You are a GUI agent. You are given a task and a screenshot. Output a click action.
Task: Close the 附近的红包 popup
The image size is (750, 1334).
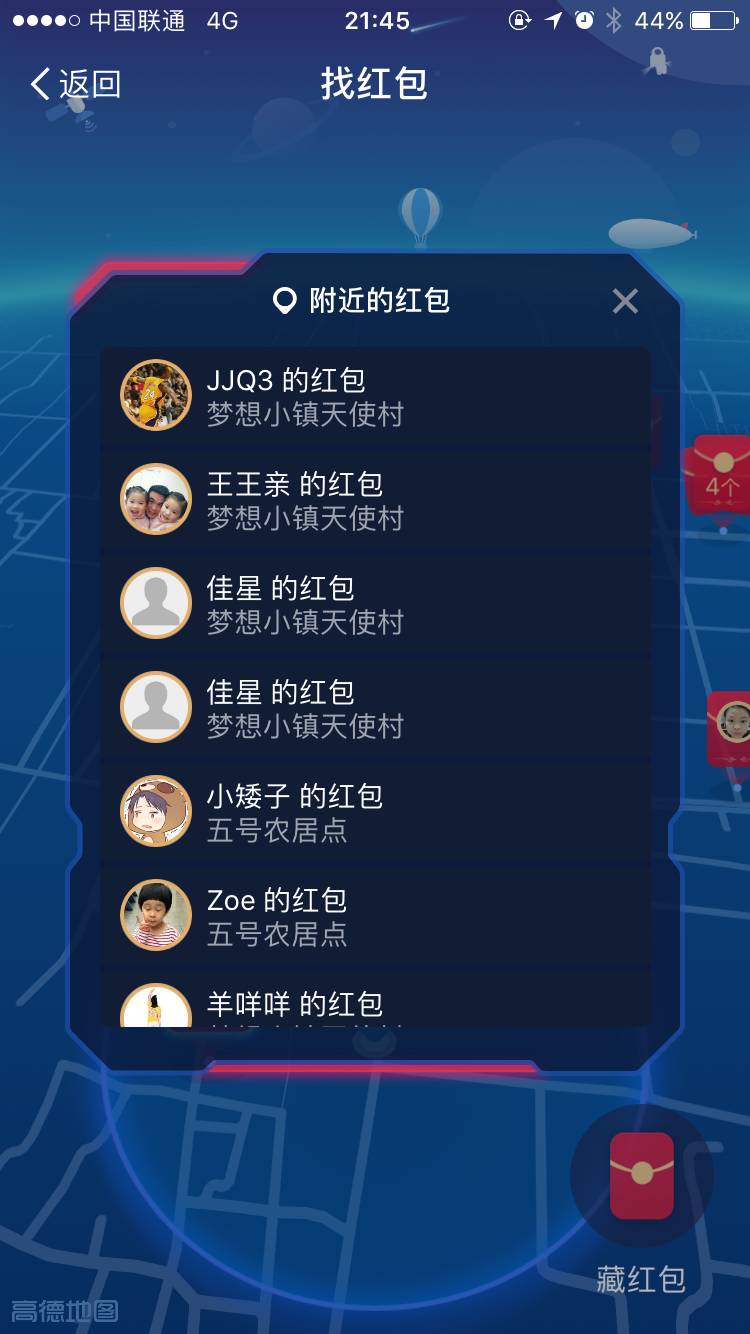coord(625,301)
